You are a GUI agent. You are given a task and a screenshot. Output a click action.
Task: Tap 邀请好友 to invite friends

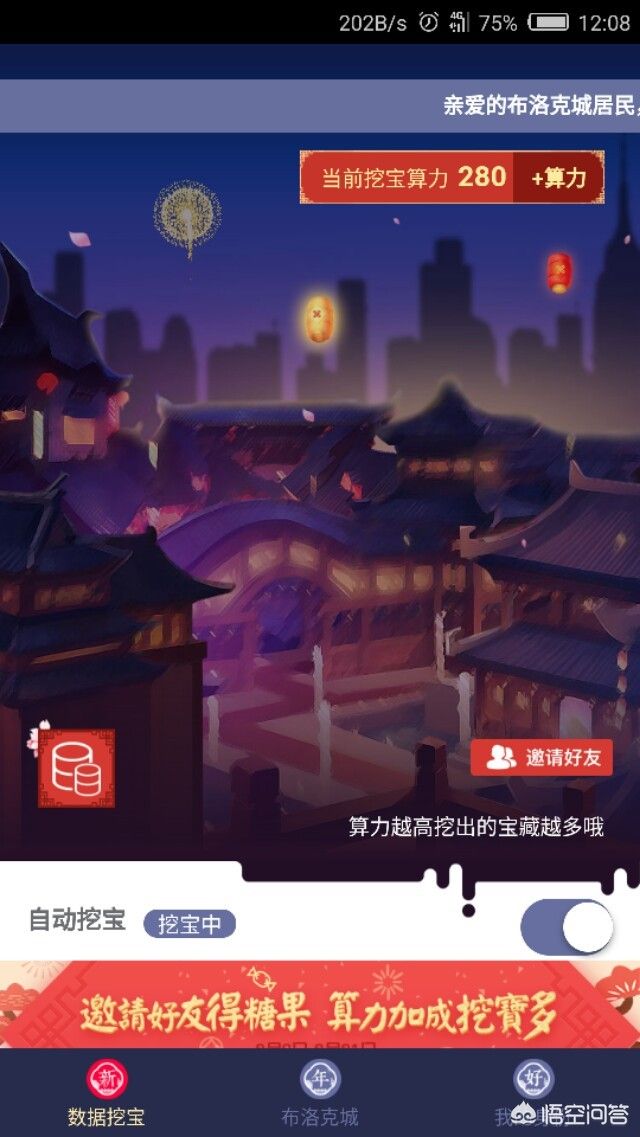click(x=541, y=757)
